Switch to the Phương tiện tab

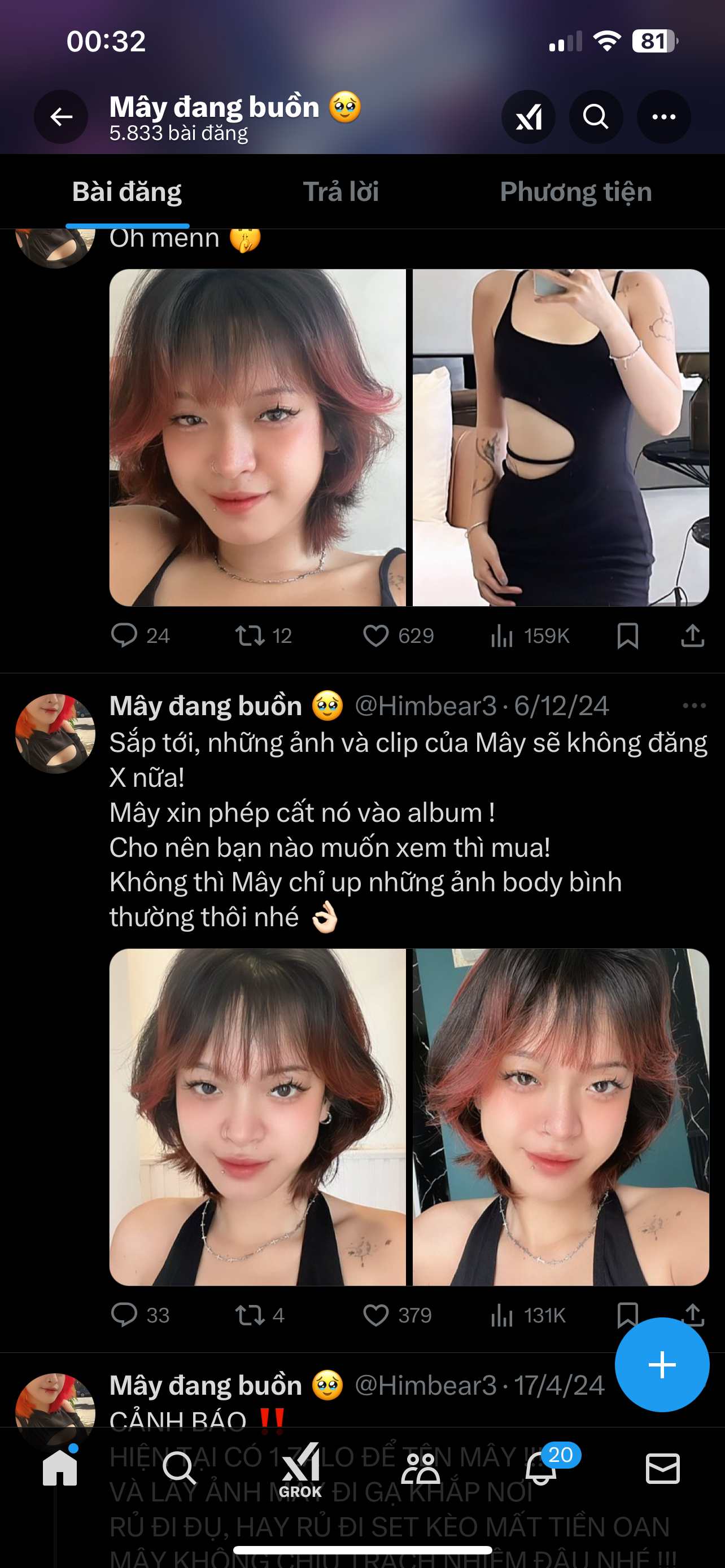(576, 192)
